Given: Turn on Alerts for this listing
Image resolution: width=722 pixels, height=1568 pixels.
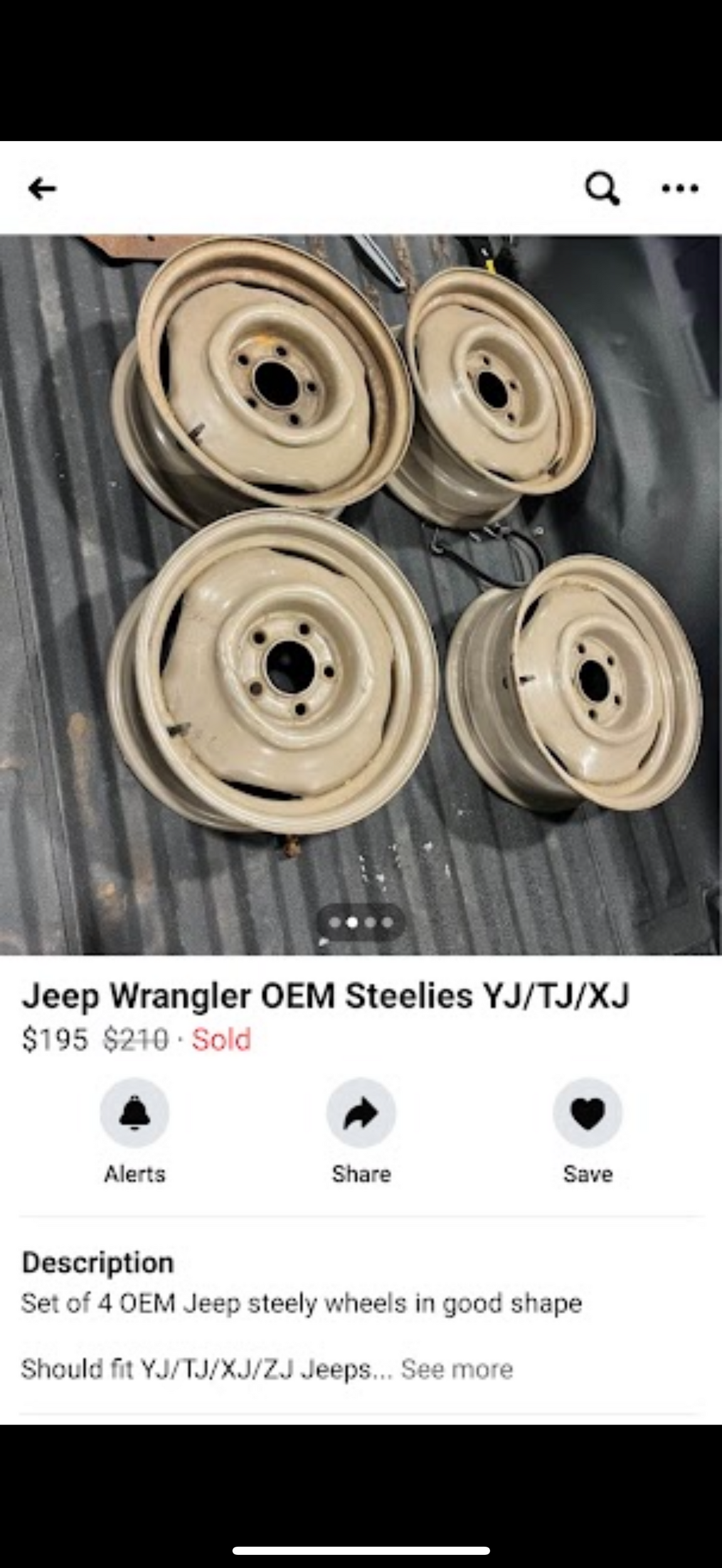Looking at the screenshot, I should pyautogui.click(x=134, y=1113).
